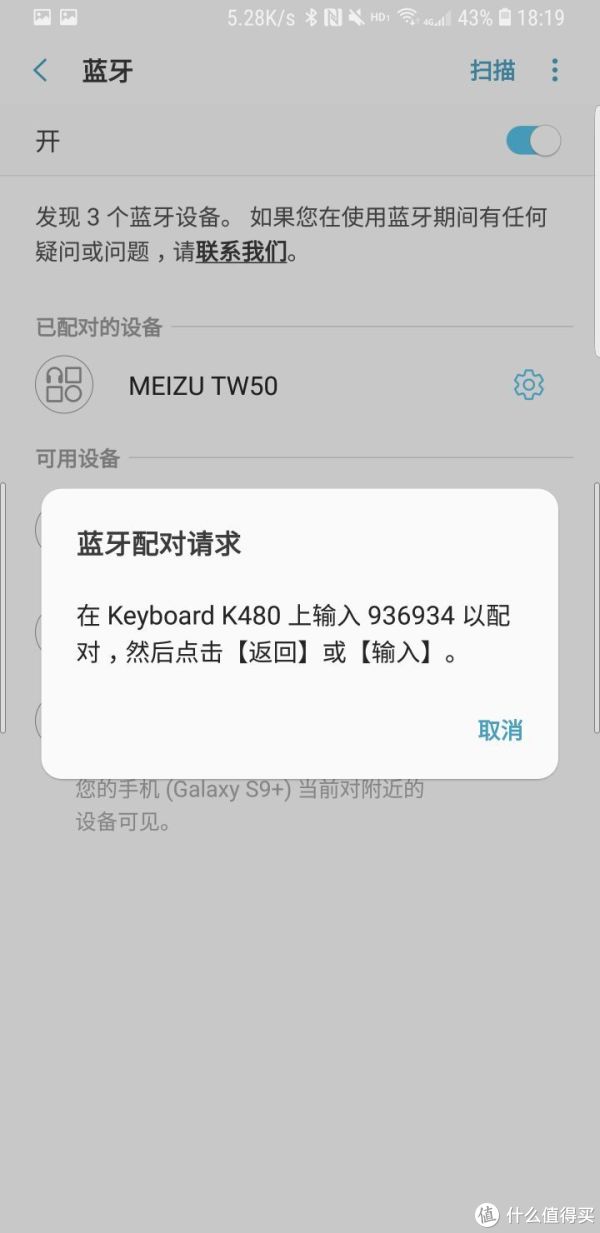Open the overflow menu
This screenshot has width=600, height=1233.
(x=555, y=70)
